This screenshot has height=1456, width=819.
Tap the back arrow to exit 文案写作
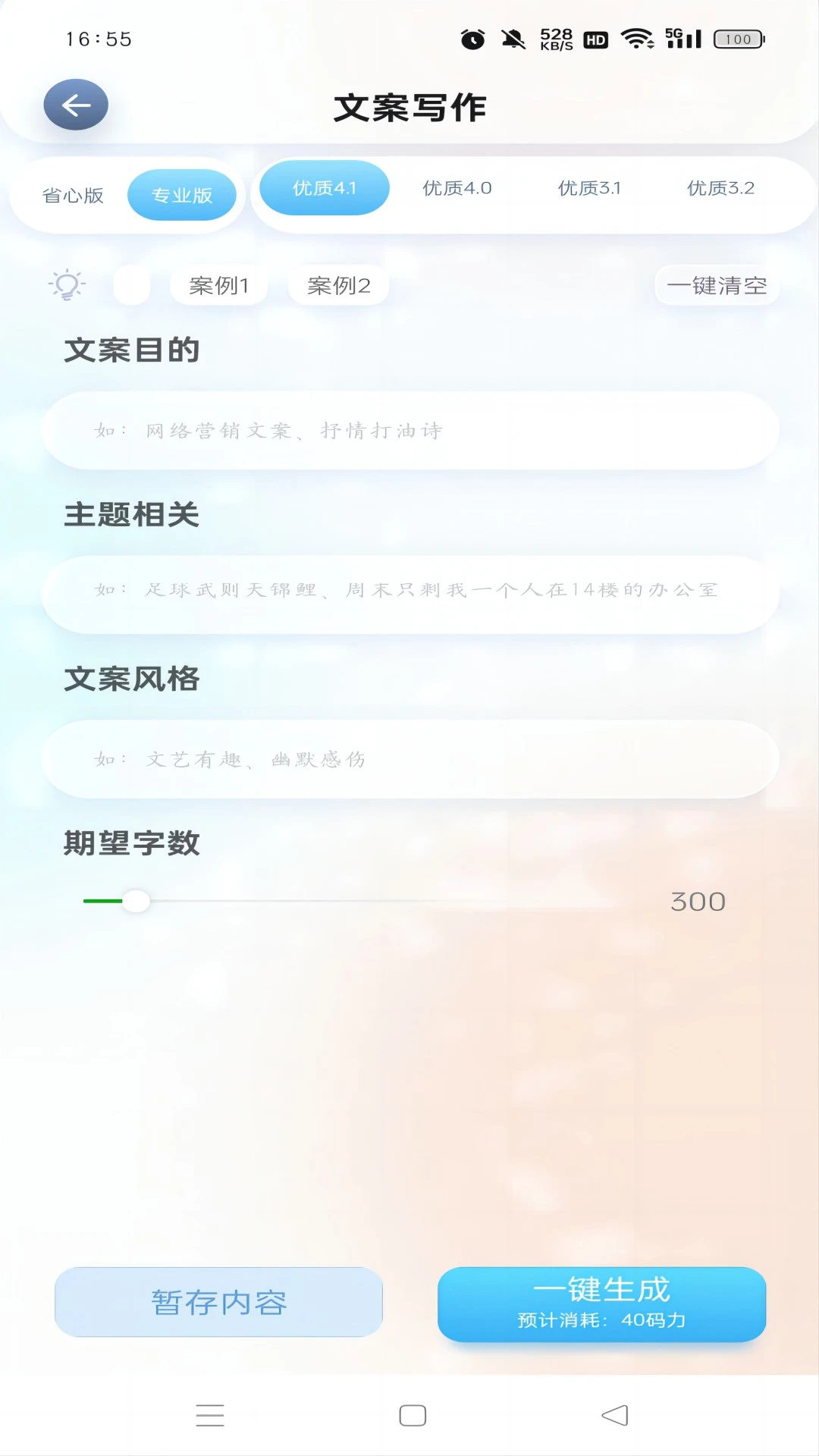(75, 105)
